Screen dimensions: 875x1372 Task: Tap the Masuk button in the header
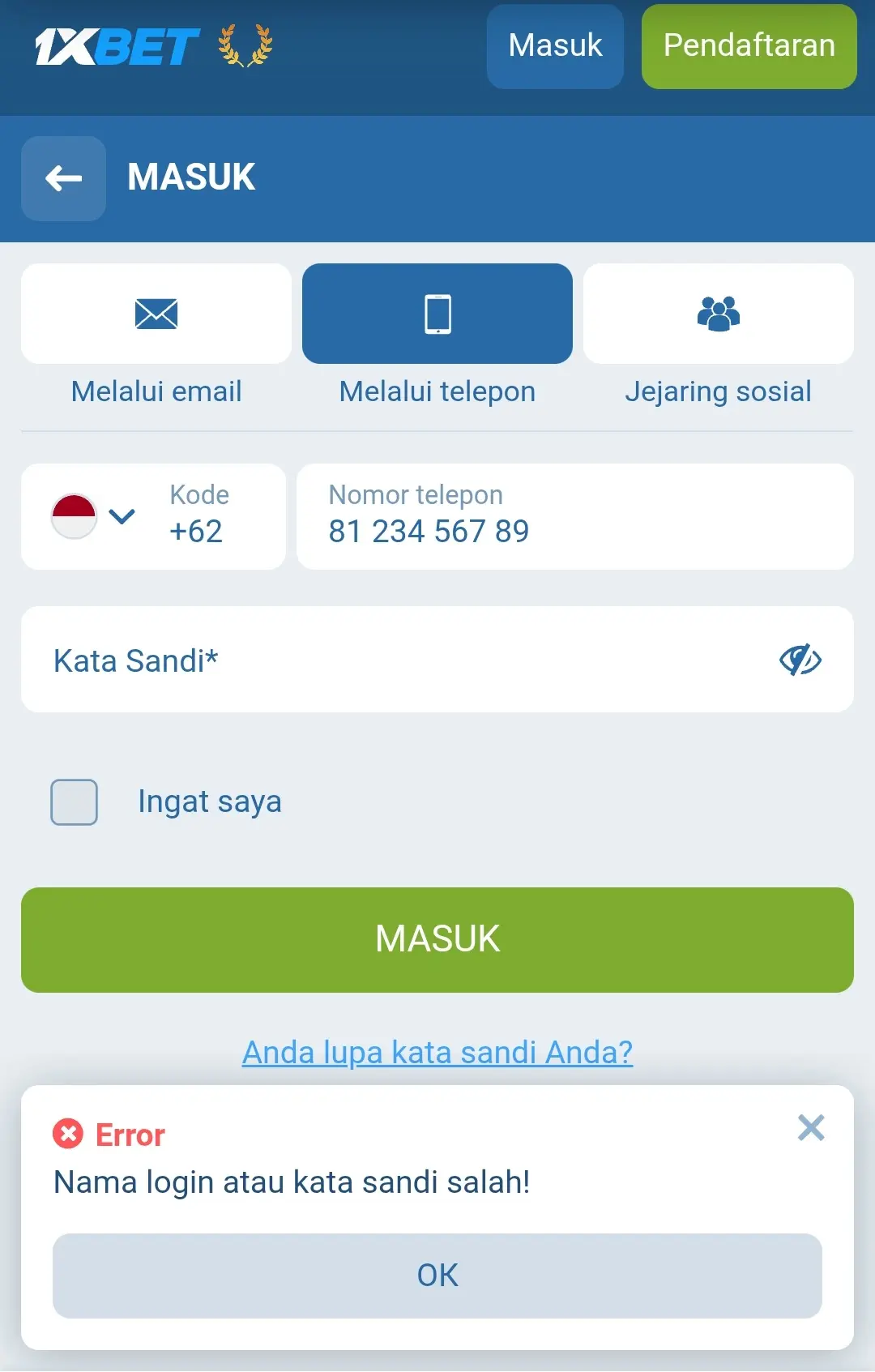point(555,46)
